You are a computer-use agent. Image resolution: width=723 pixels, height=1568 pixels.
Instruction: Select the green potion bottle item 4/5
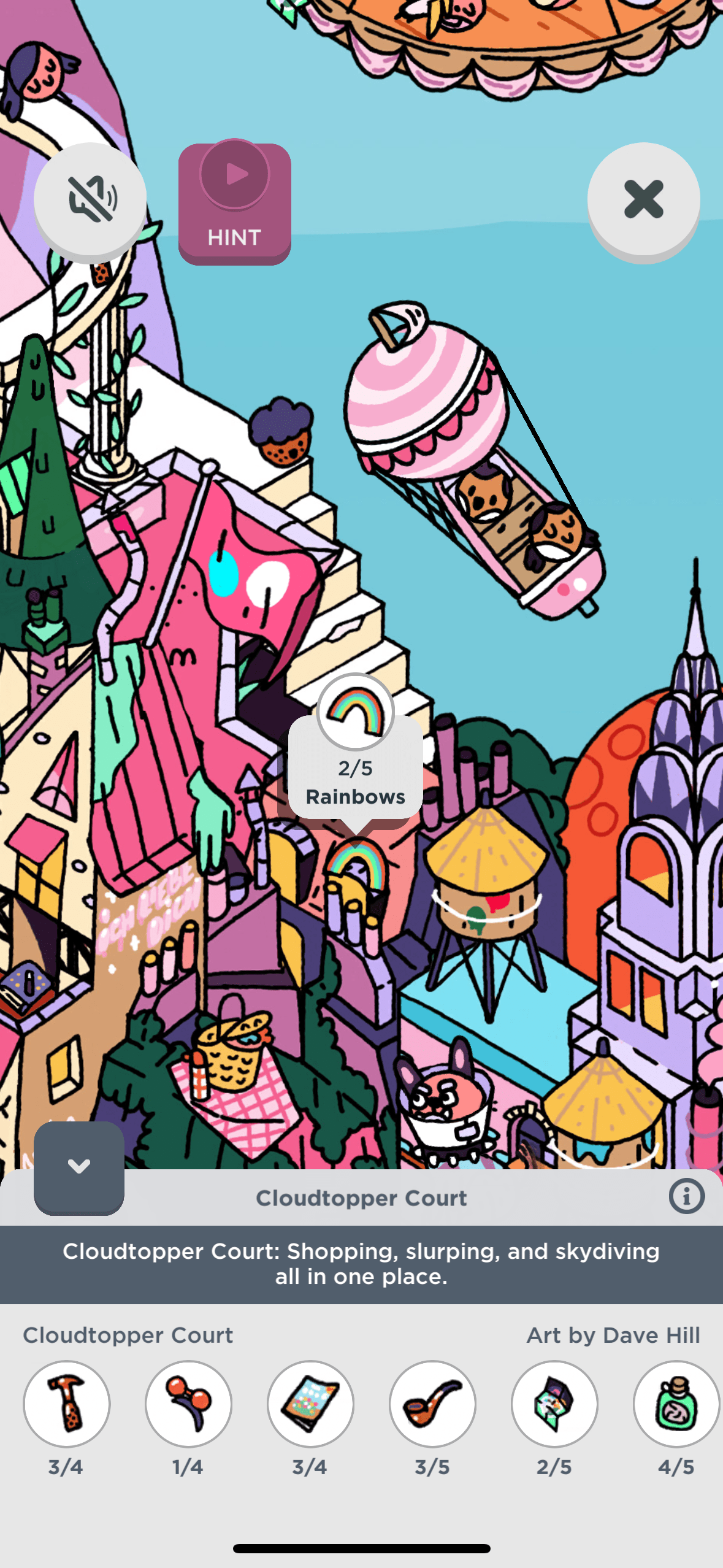coord(676,1404)
